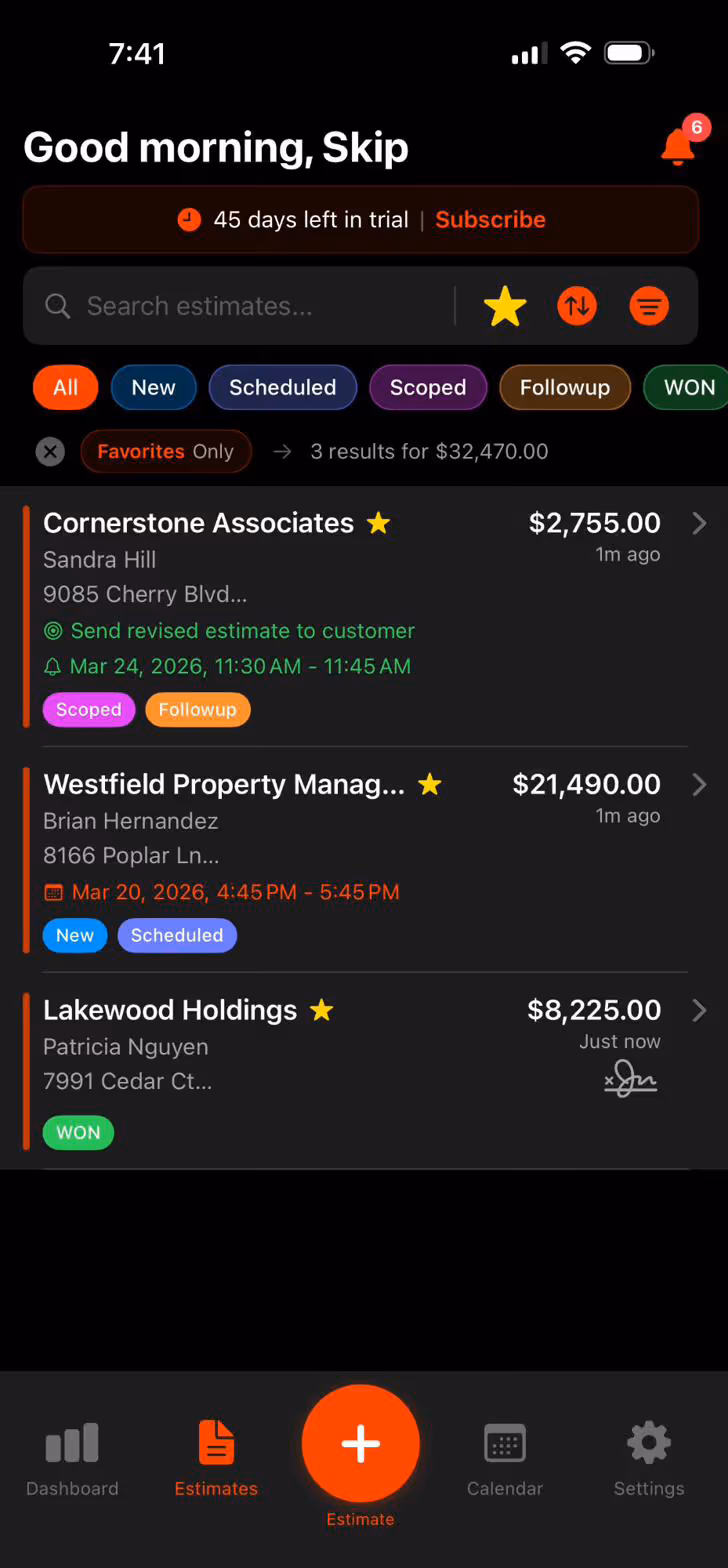The image size is (728, 1568).
Task: Expand the Cornerstone Associates estimate details
Action: click(699, 523)
